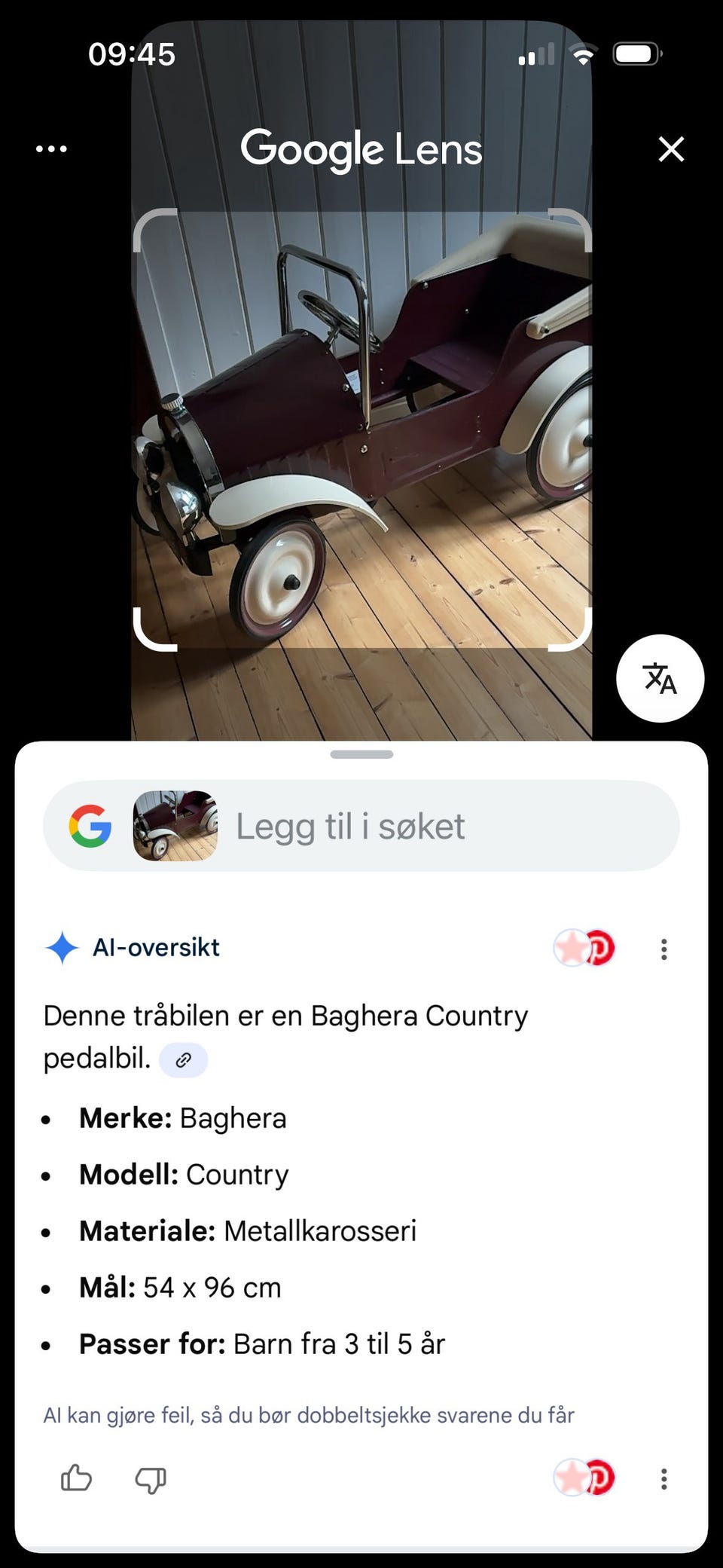Tap the Google G logo in the search bar
The height and width of the screenshot is (1568, 723).
pos(90,826)
